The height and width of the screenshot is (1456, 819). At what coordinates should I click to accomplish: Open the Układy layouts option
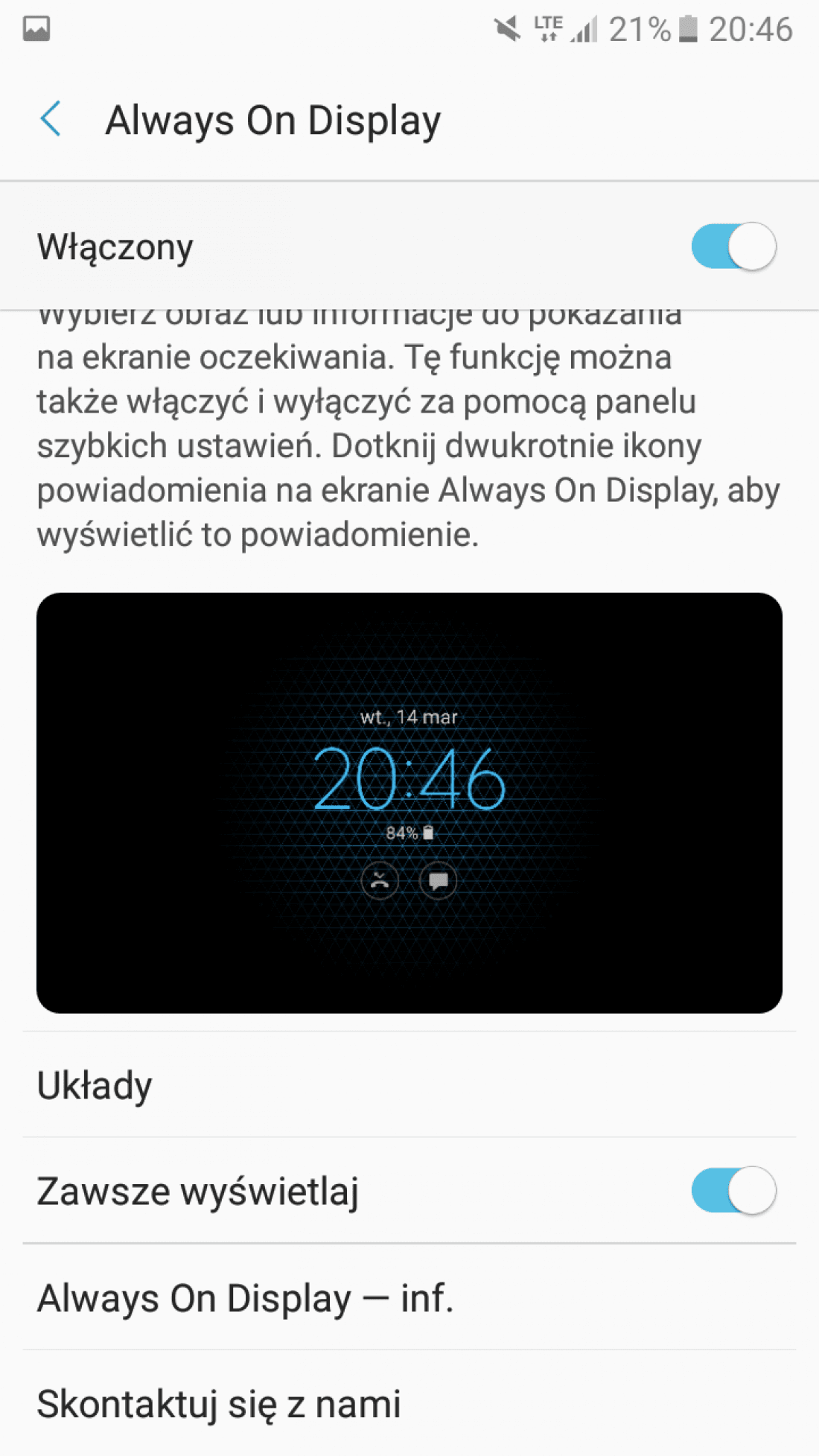point(95,1085)
